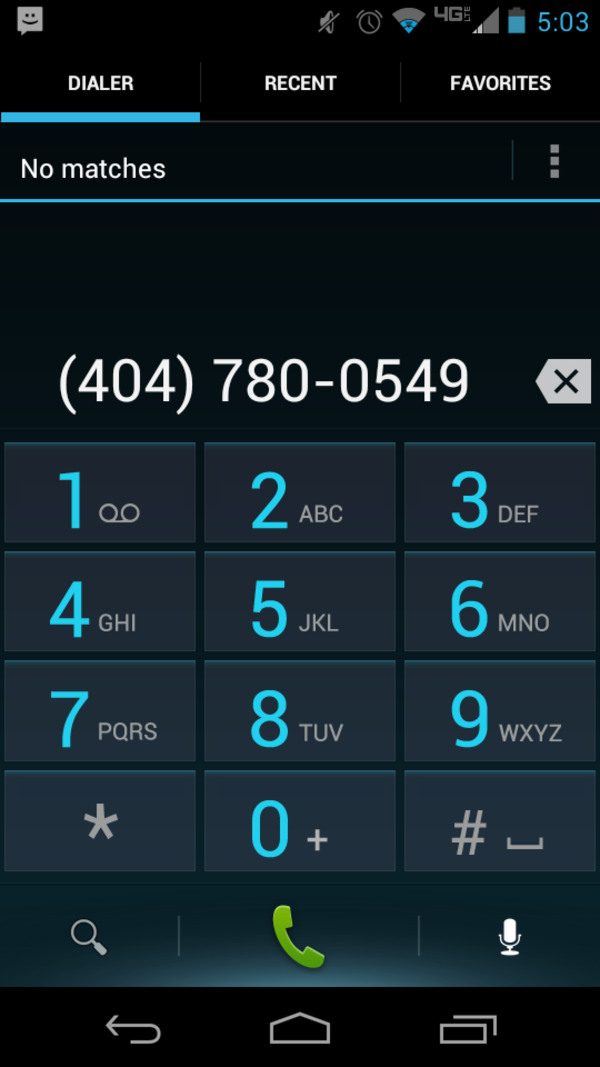Go back using the system back button
600x1067 pixels.
click(133, 1028)
